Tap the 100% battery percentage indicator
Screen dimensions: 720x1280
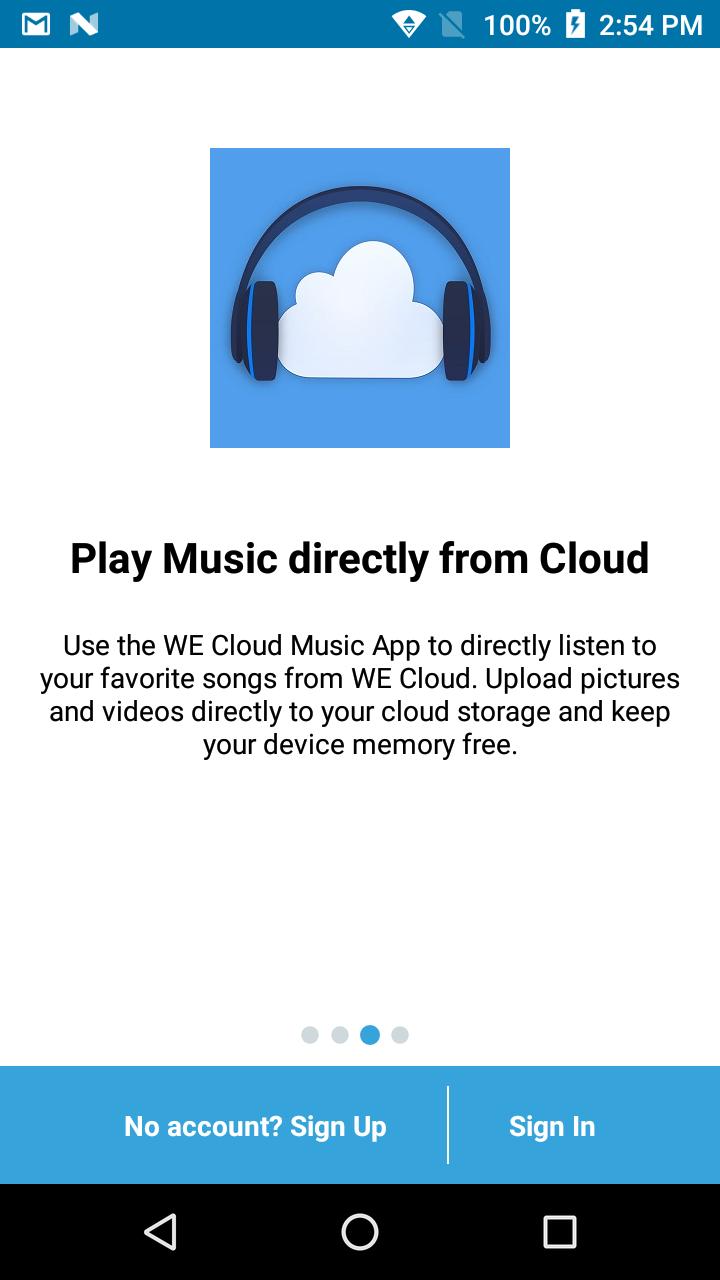tap(521, 24)
